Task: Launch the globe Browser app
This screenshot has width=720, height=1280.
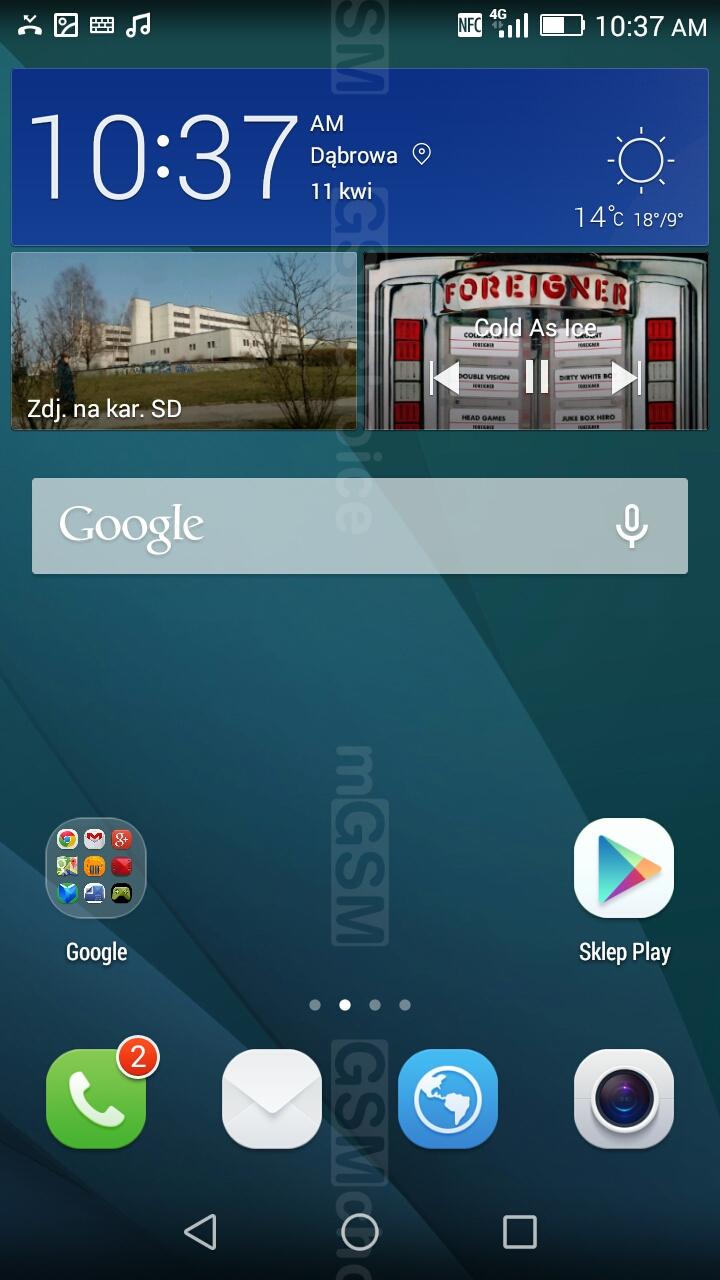Action: point(448,1098)
